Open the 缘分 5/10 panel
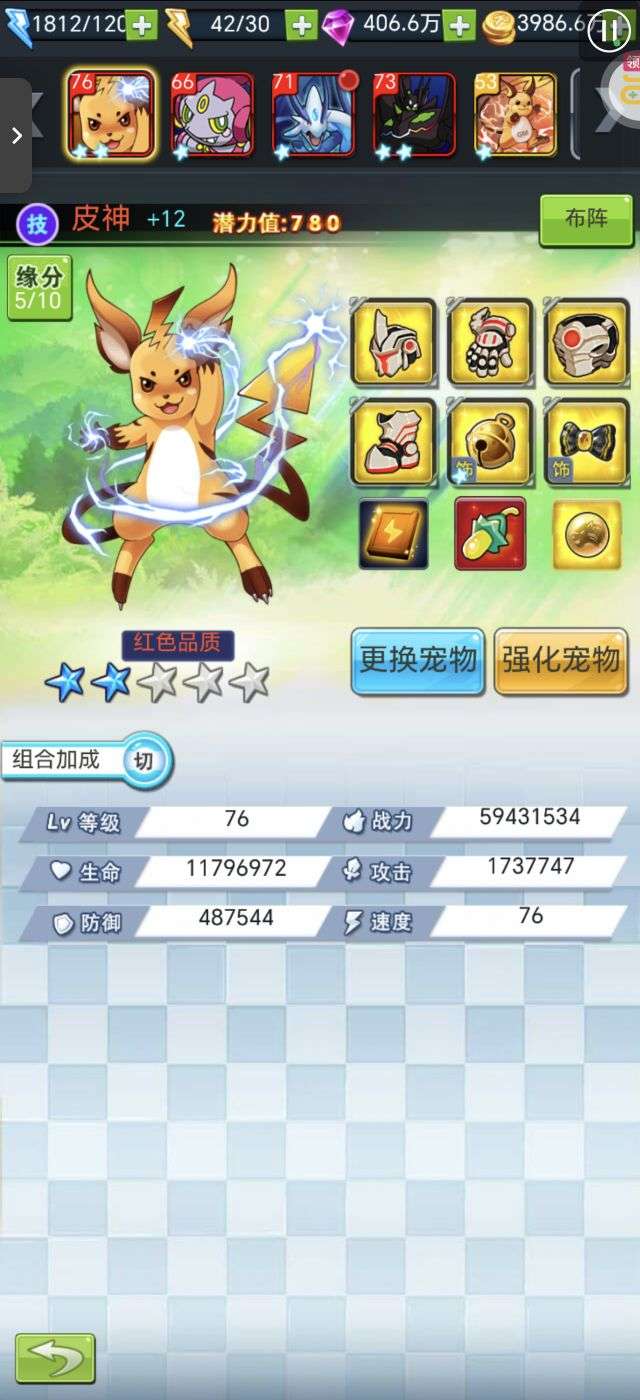 click(x=39, y=287)
